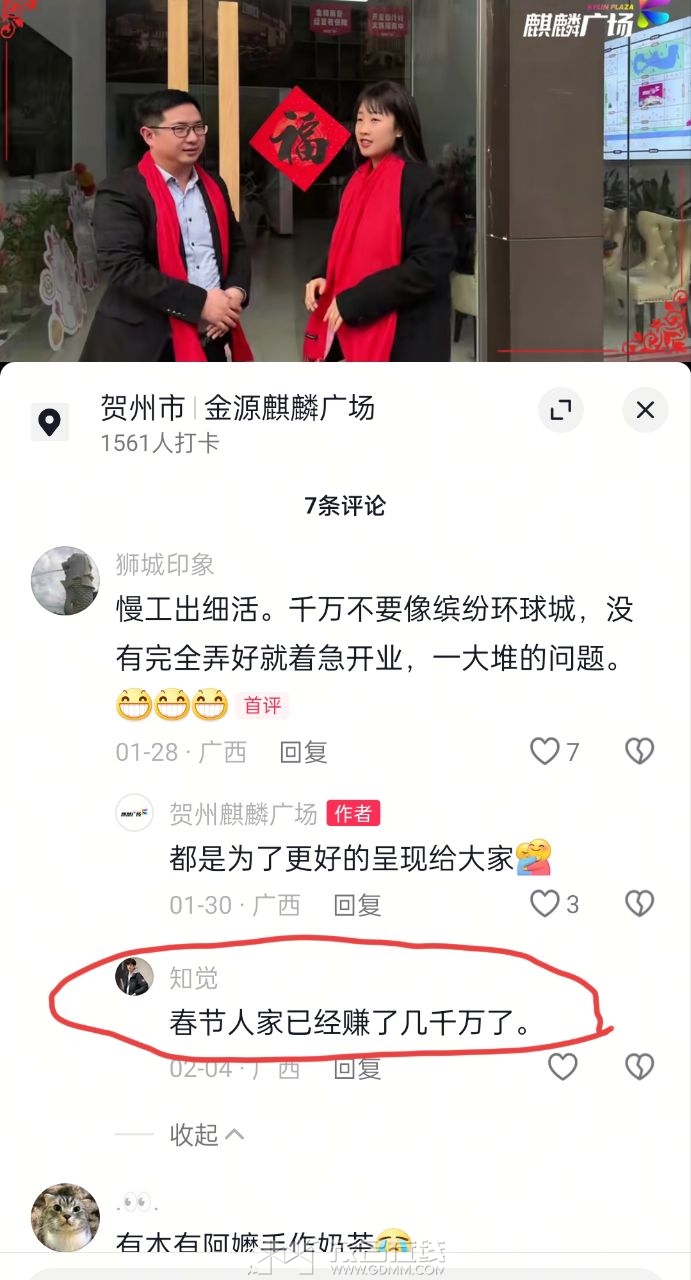This screenshot has height=1280, width=691.
Task: Reply to 贺州麒麟广场's comment
Action: pos(357,905)
